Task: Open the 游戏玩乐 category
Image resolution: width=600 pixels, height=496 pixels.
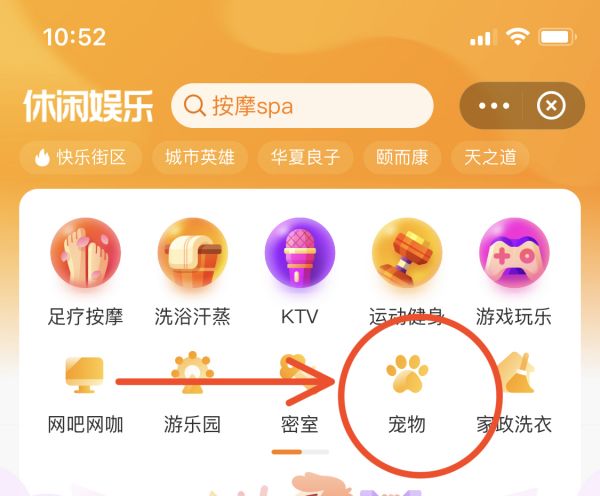Action: coord(514,272)
